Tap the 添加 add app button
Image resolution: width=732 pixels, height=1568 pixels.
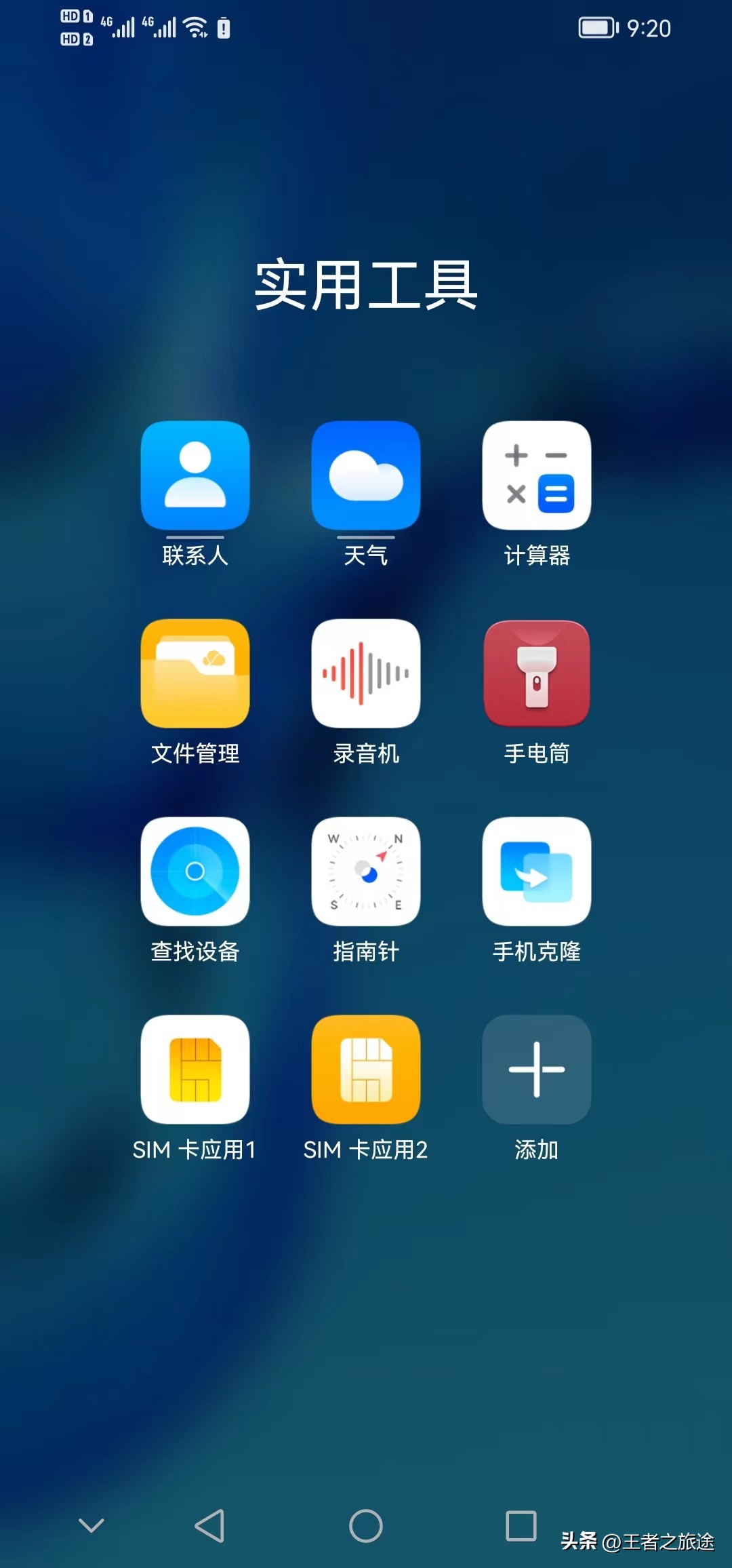[x=536, y=1070]
